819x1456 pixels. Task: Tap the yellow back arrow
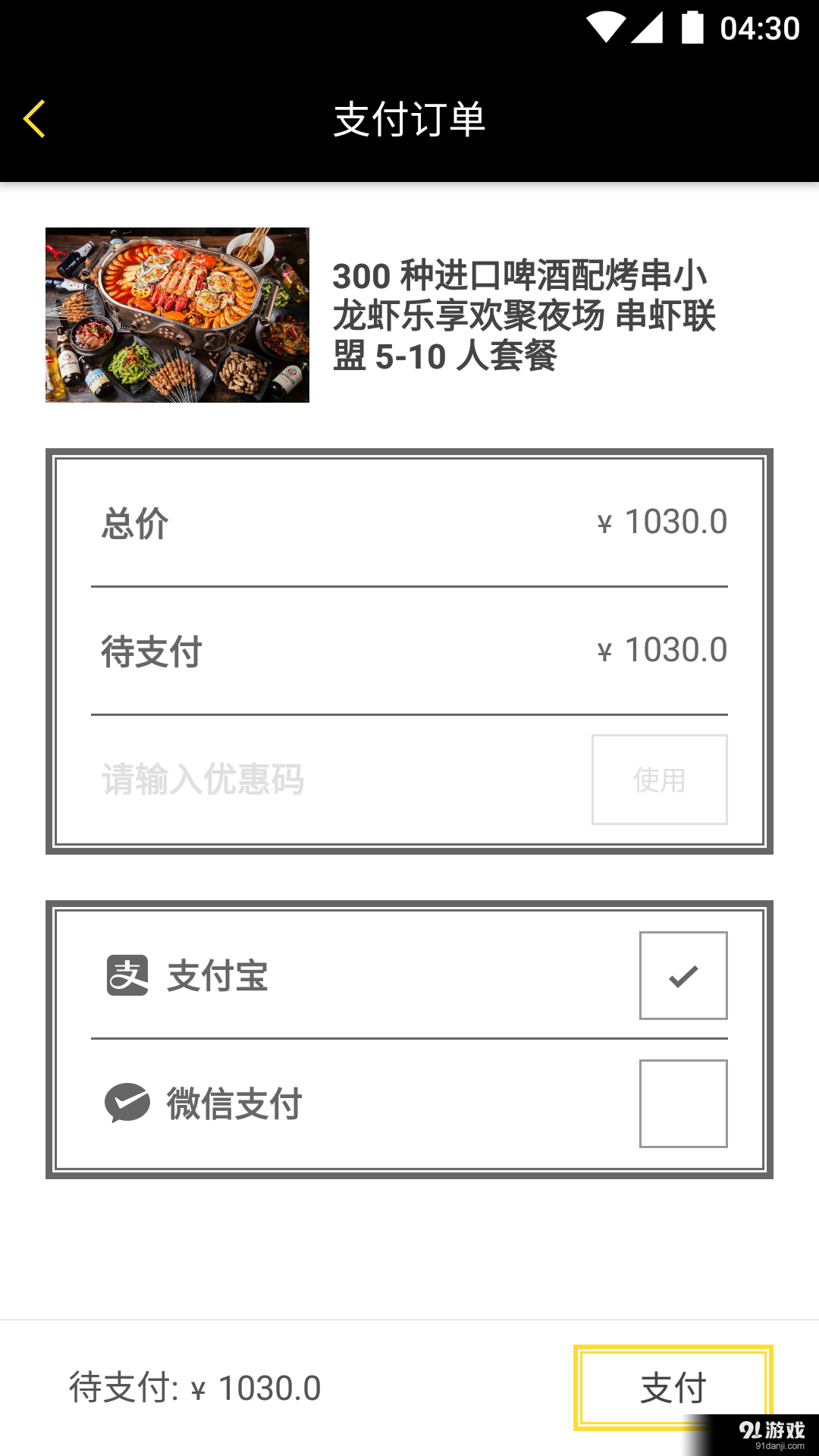coord(34,120)
